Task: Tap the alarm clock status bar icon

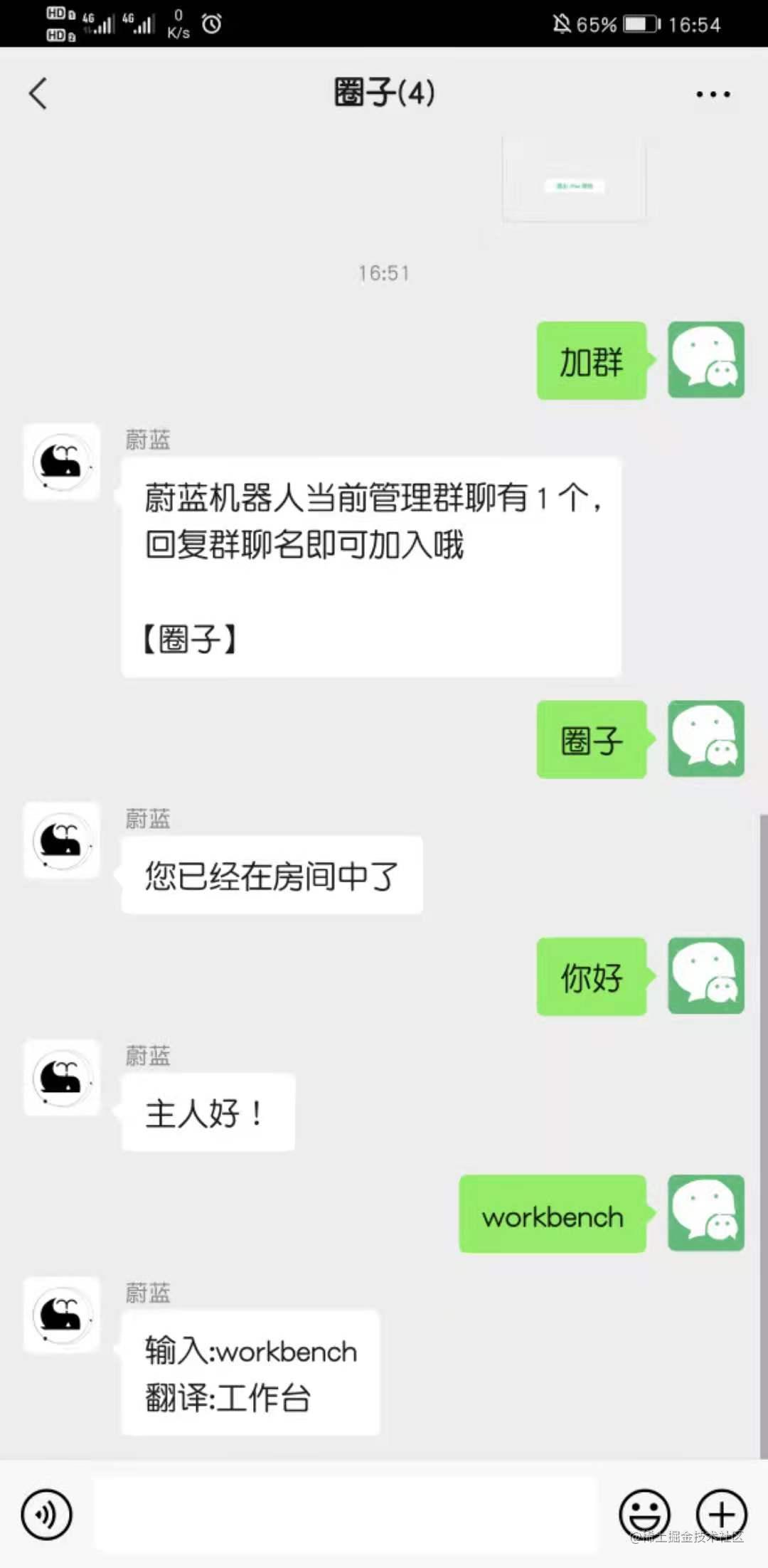Action: tap(210, 24)
